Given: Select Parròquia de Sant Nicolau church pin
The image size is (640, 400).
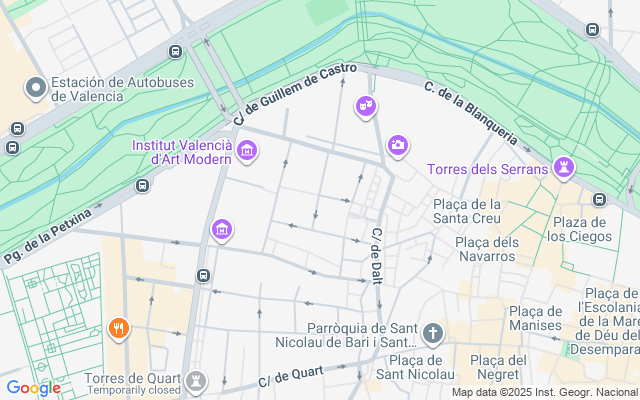Looking at the screenshot, I should click(x=433, y=334).
